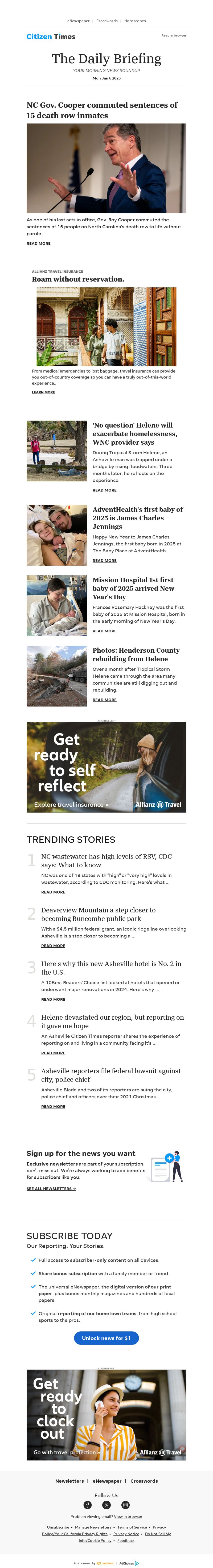Viewport: 213px width, 1568px height.
Task: Read more on NC wastewater RSV levels
Action: click(53, 892)
